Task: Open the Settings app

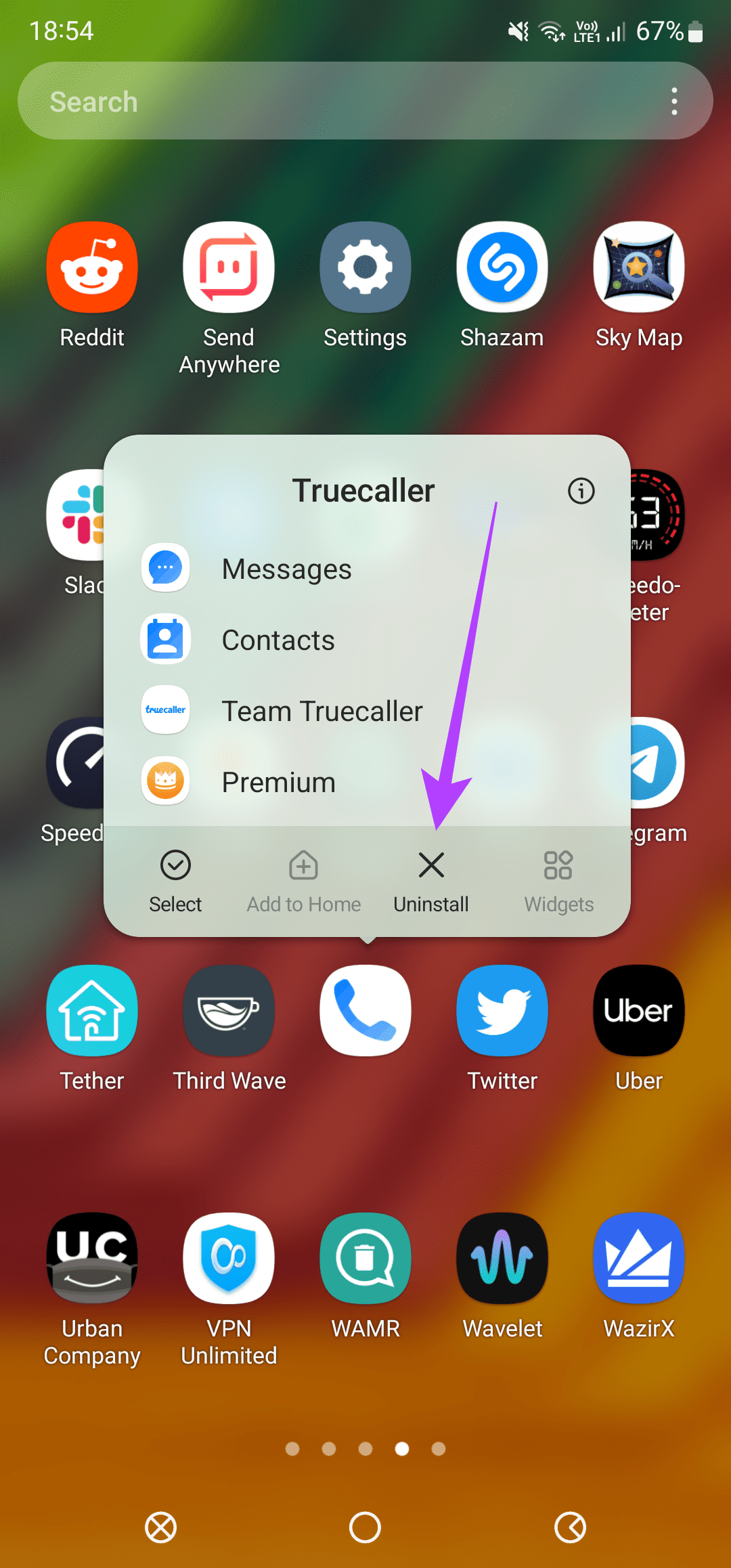Action: [x=365, y=285]
